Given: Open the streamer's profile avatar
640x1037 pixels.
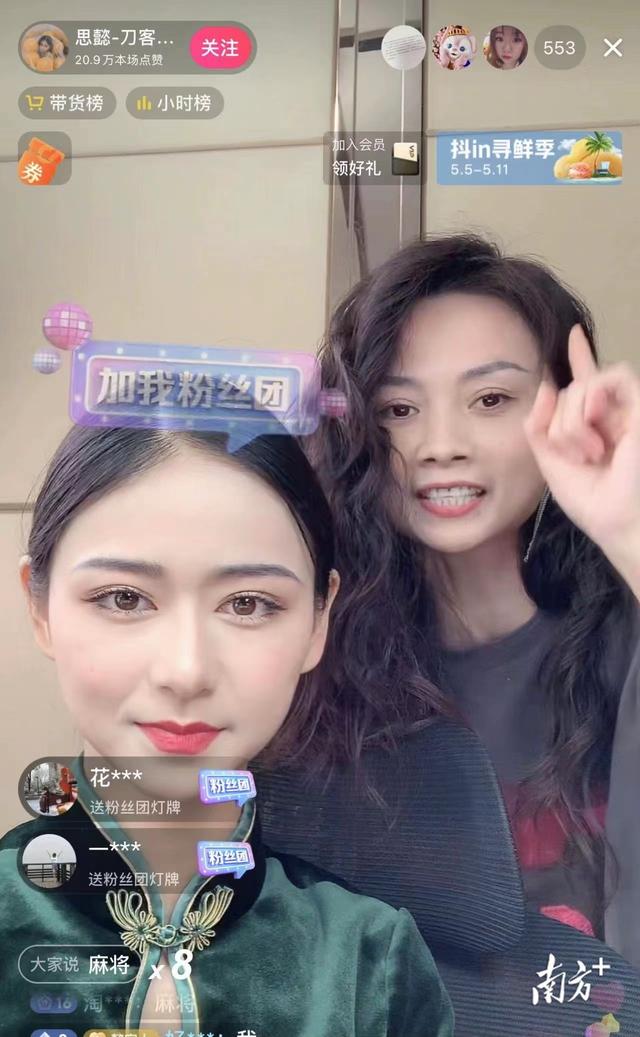Looking at the screenshot, I should pos(44,48).
